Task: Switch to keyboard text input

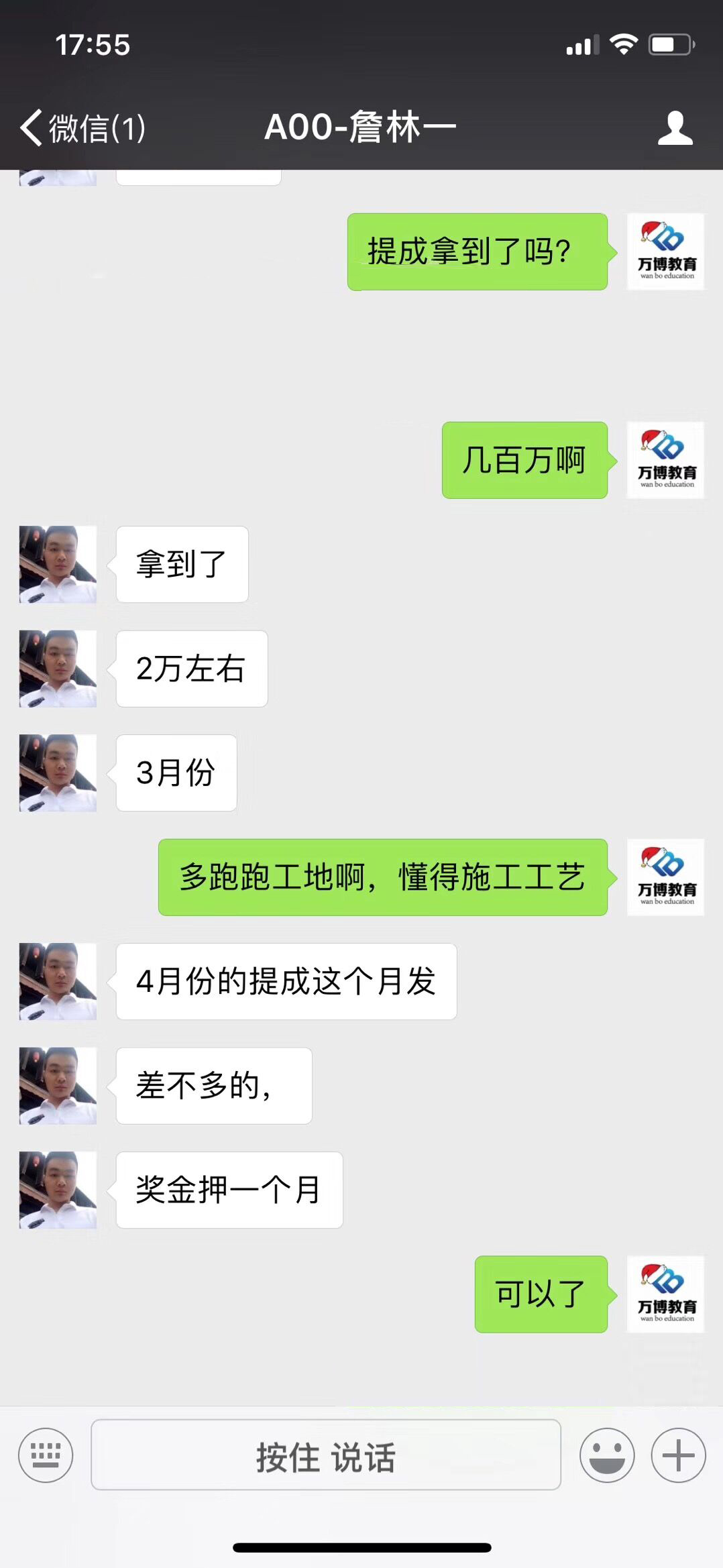Action: tap(46, 1455)
